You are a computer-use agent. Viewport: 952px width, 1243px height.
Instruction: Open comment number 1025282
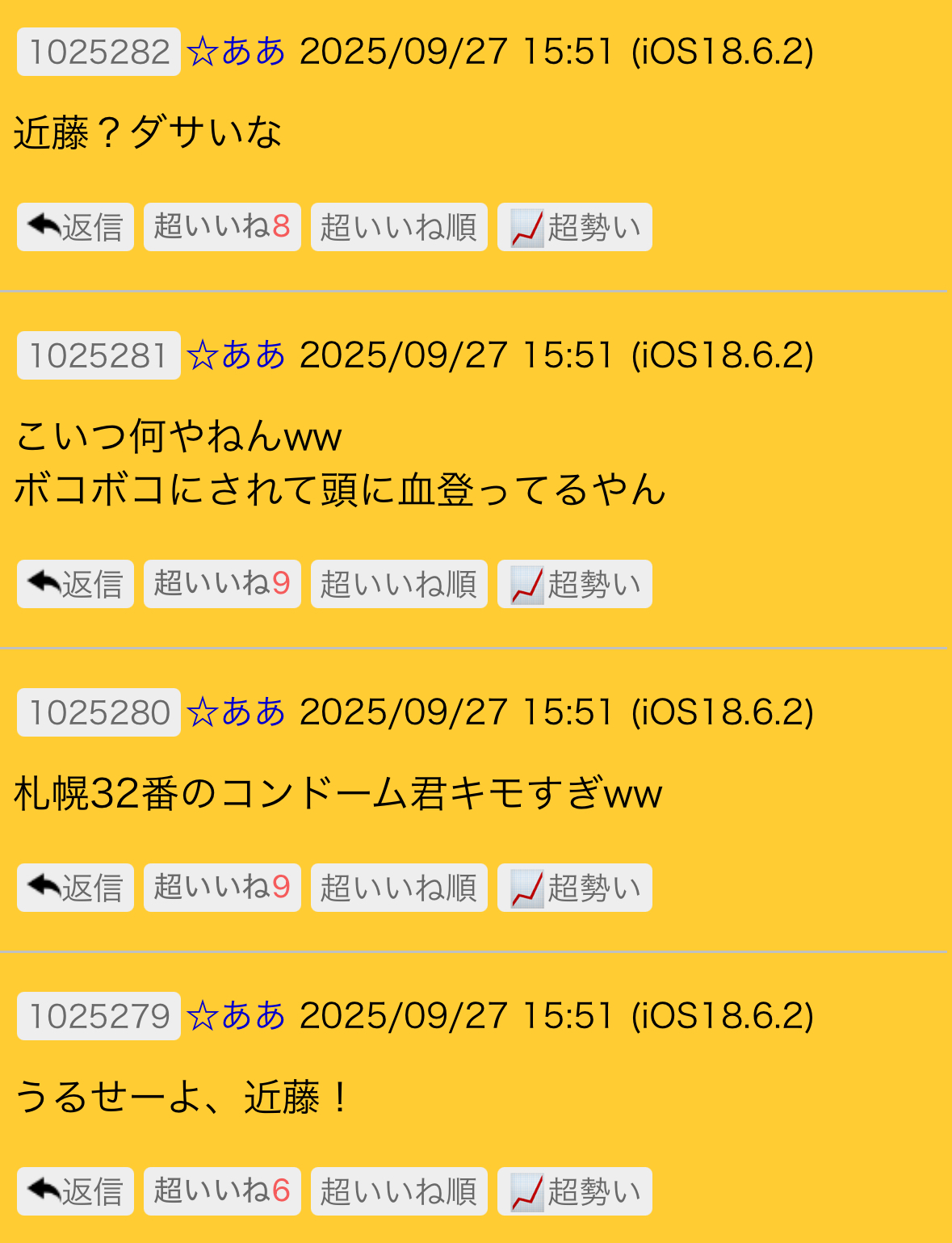[x=99, y=52]
